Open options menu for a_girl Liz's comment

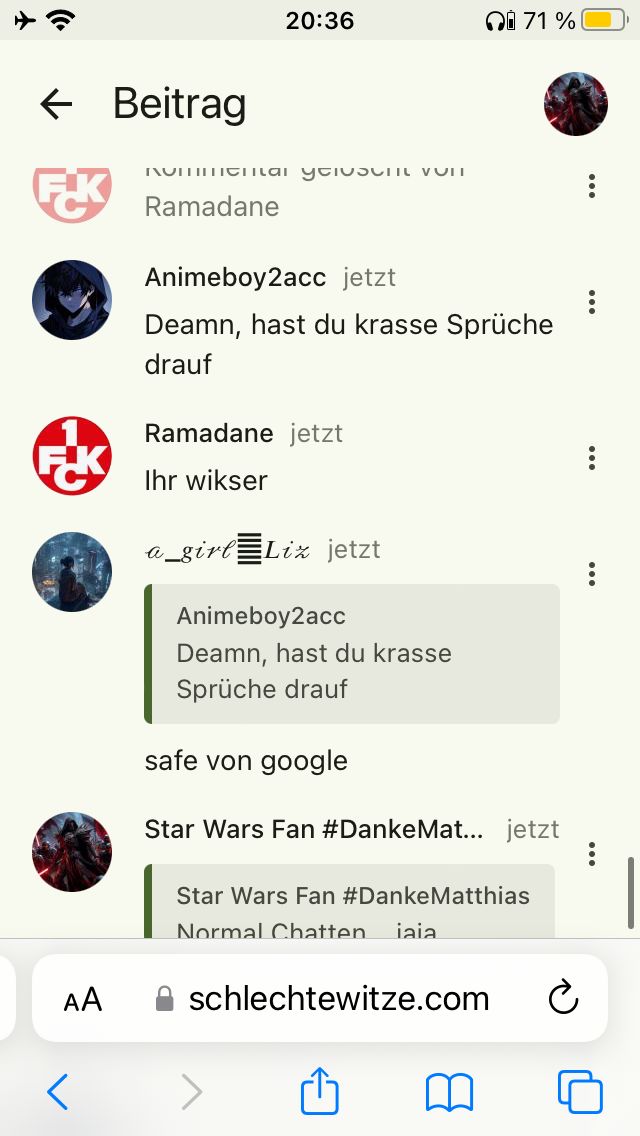(x=592, y=574)
